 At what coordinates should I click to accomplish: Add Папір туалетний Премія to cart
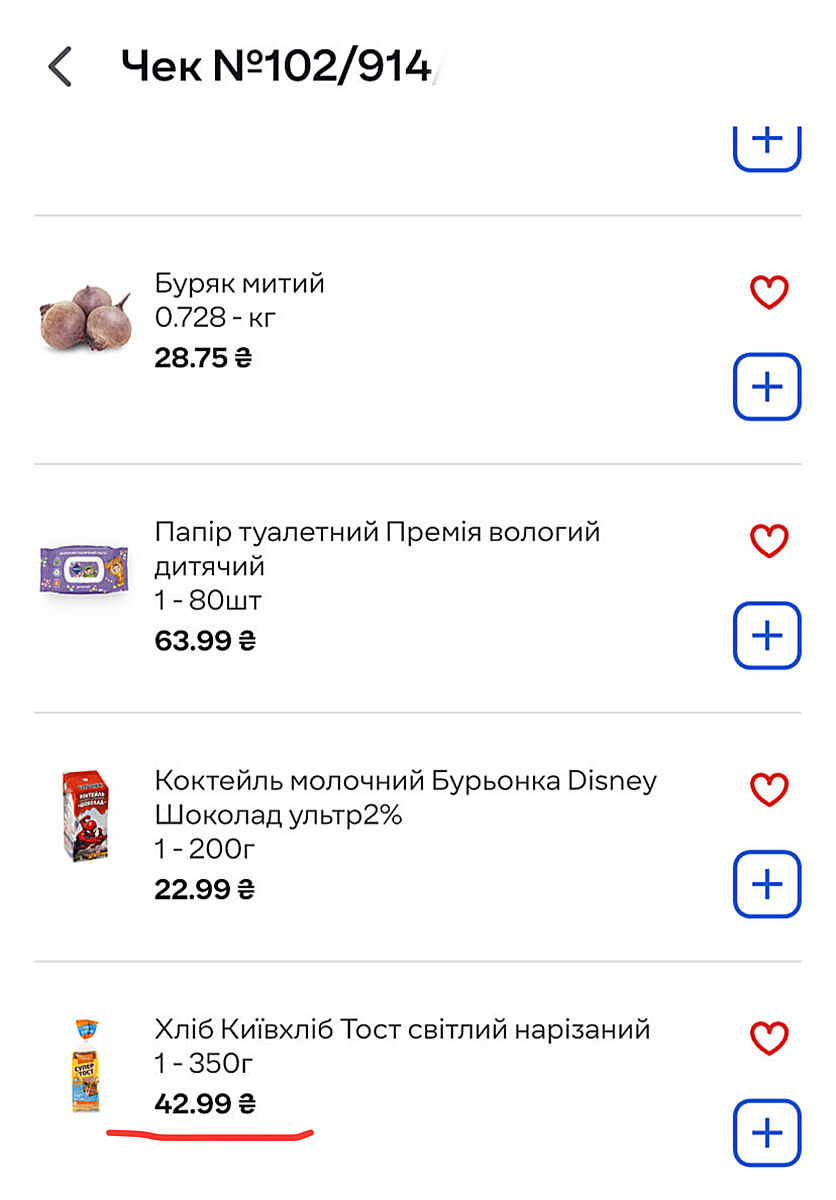[x=767, y=635]
